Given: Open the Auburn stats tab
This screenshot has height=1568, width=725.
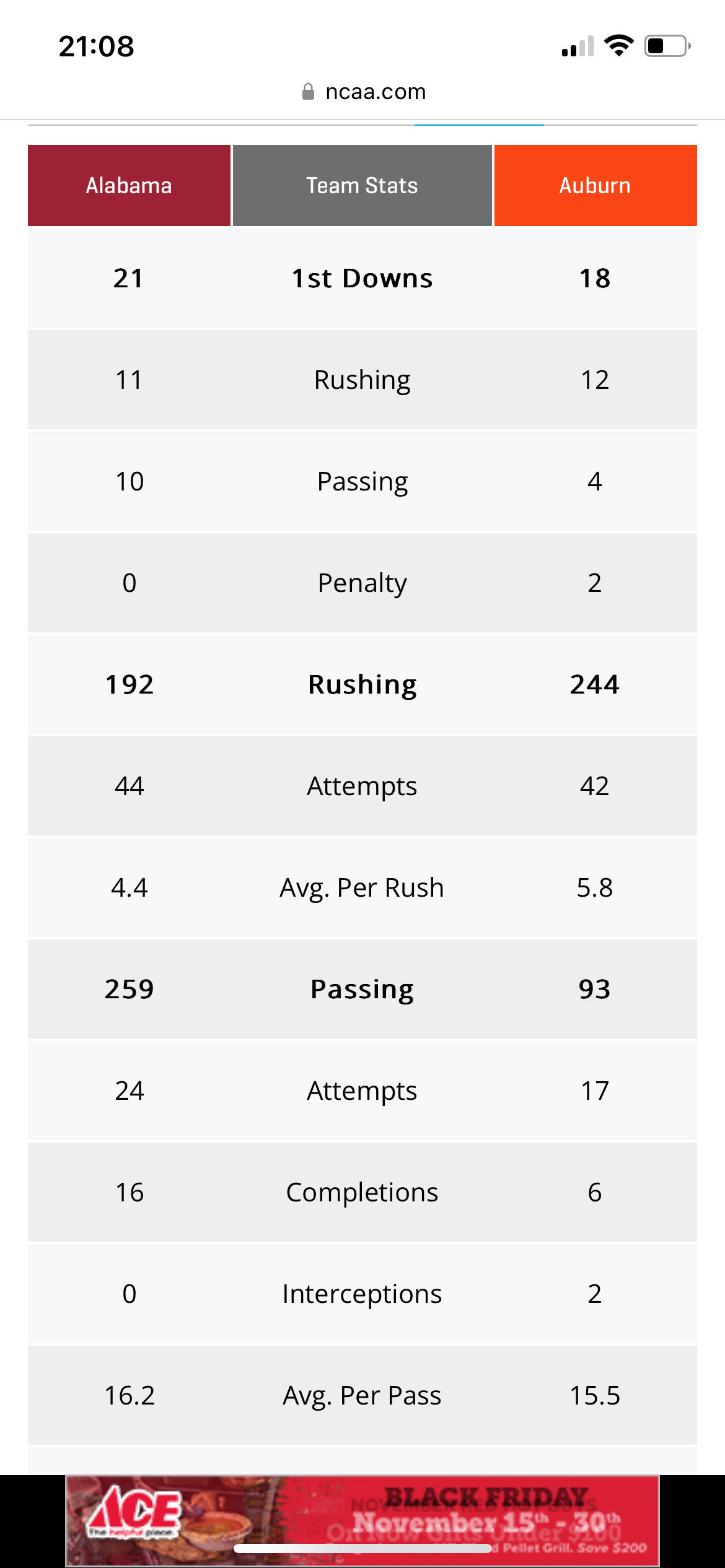Looking at the screenshot, I should (595, 185).
